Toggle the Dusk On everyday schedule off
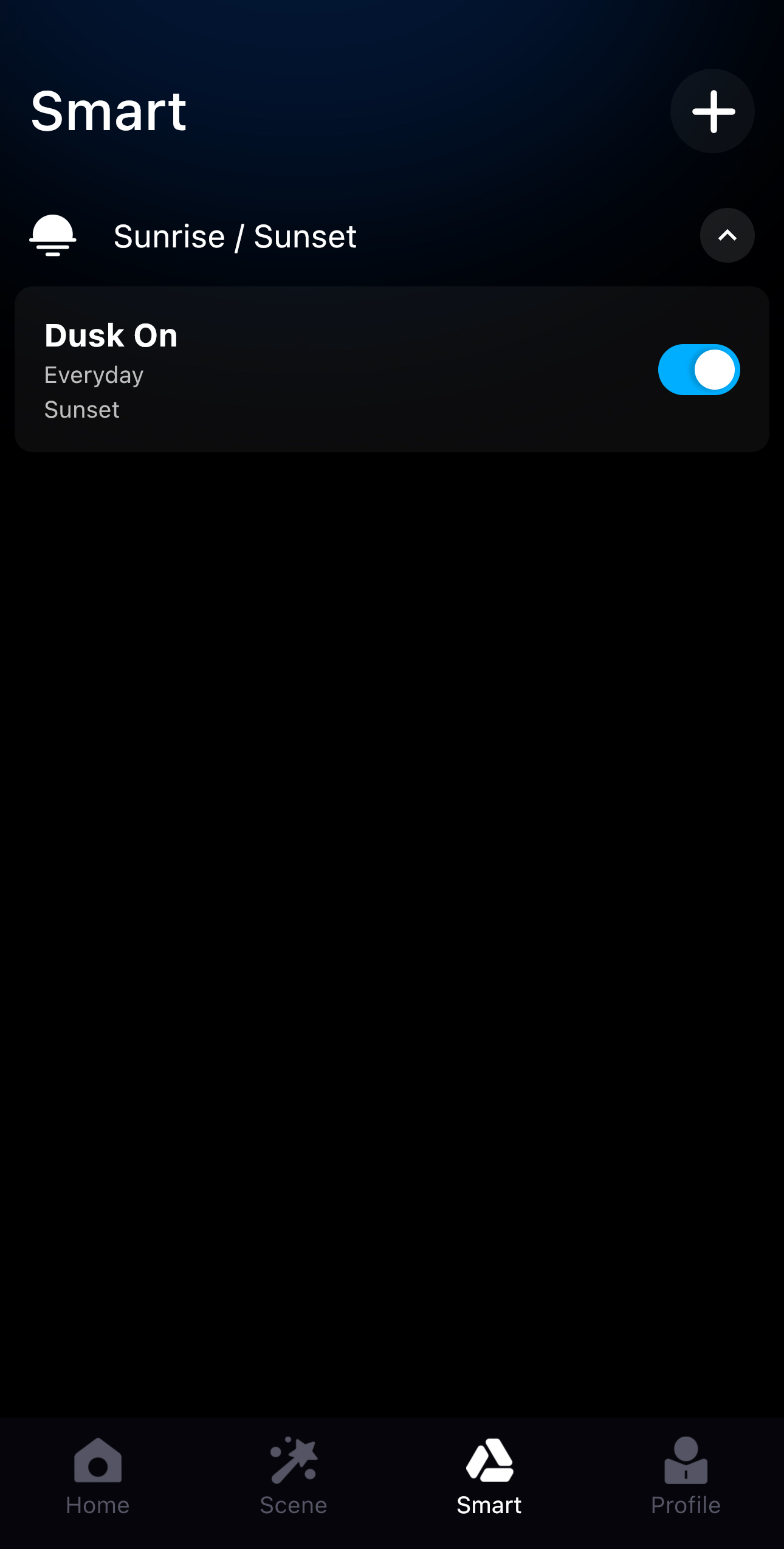 click(x=698, y=370)
